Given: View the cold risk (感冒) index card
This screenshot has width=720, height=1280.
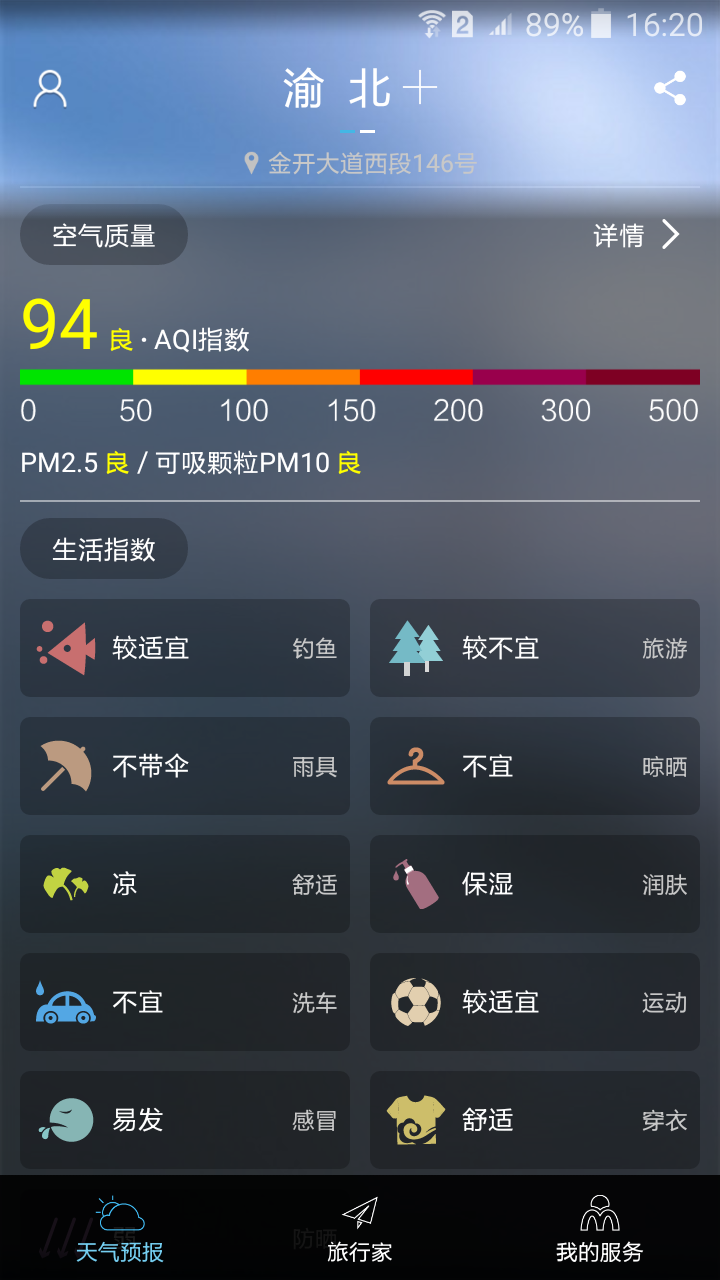Looking at the screenshot, I should point(185,1120).
